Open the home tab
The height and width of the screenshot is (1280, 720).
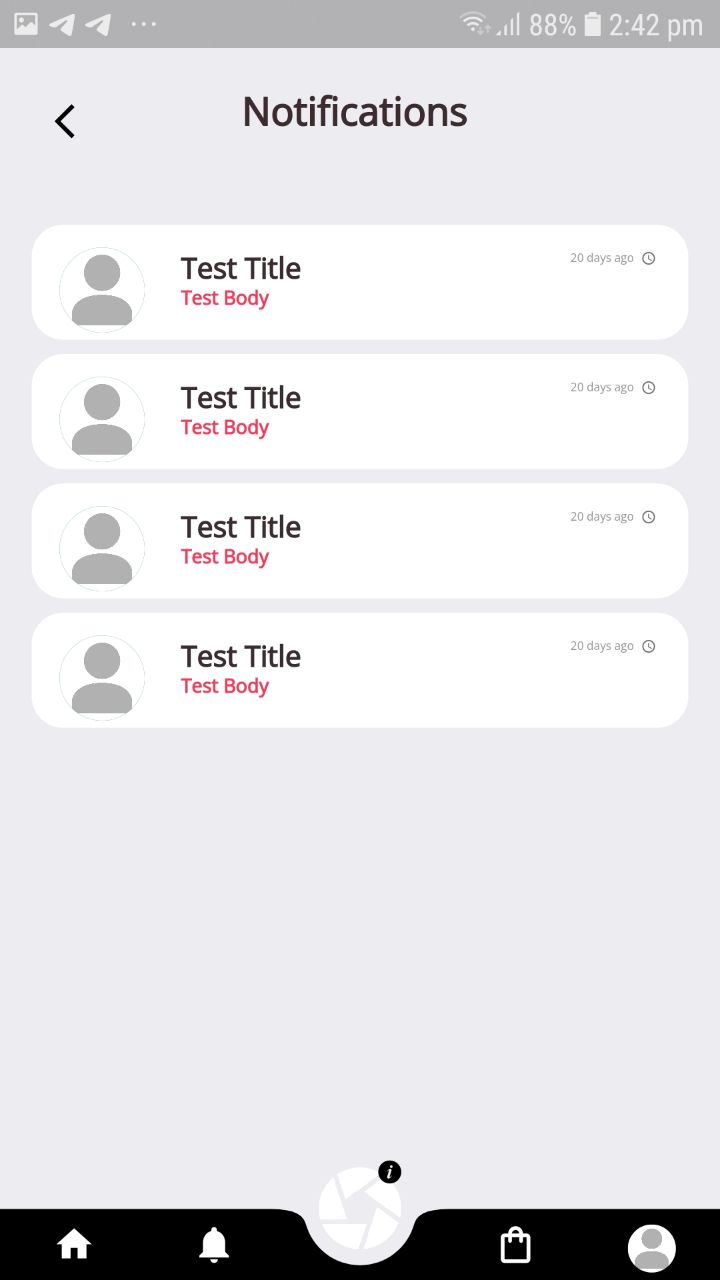pyautogui.click(x=74, y=1245)
